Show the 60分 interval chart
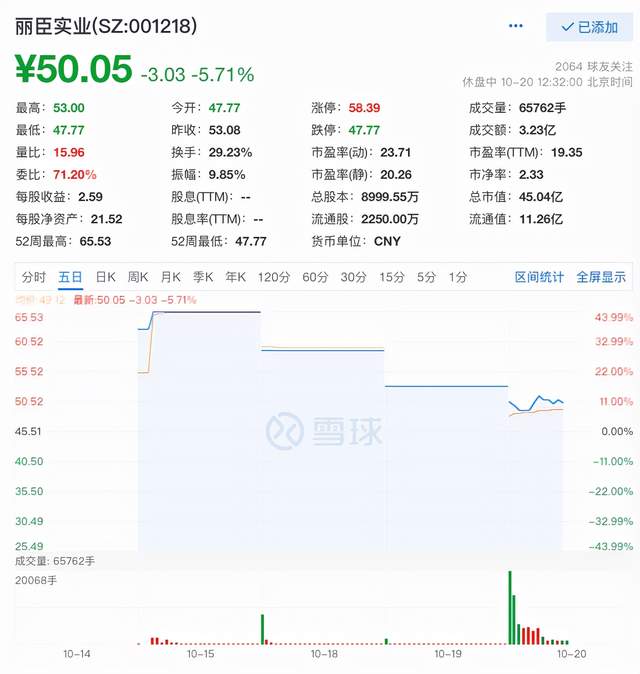The width and height of the screenshot is (640, 674). (x=315, y=277)
